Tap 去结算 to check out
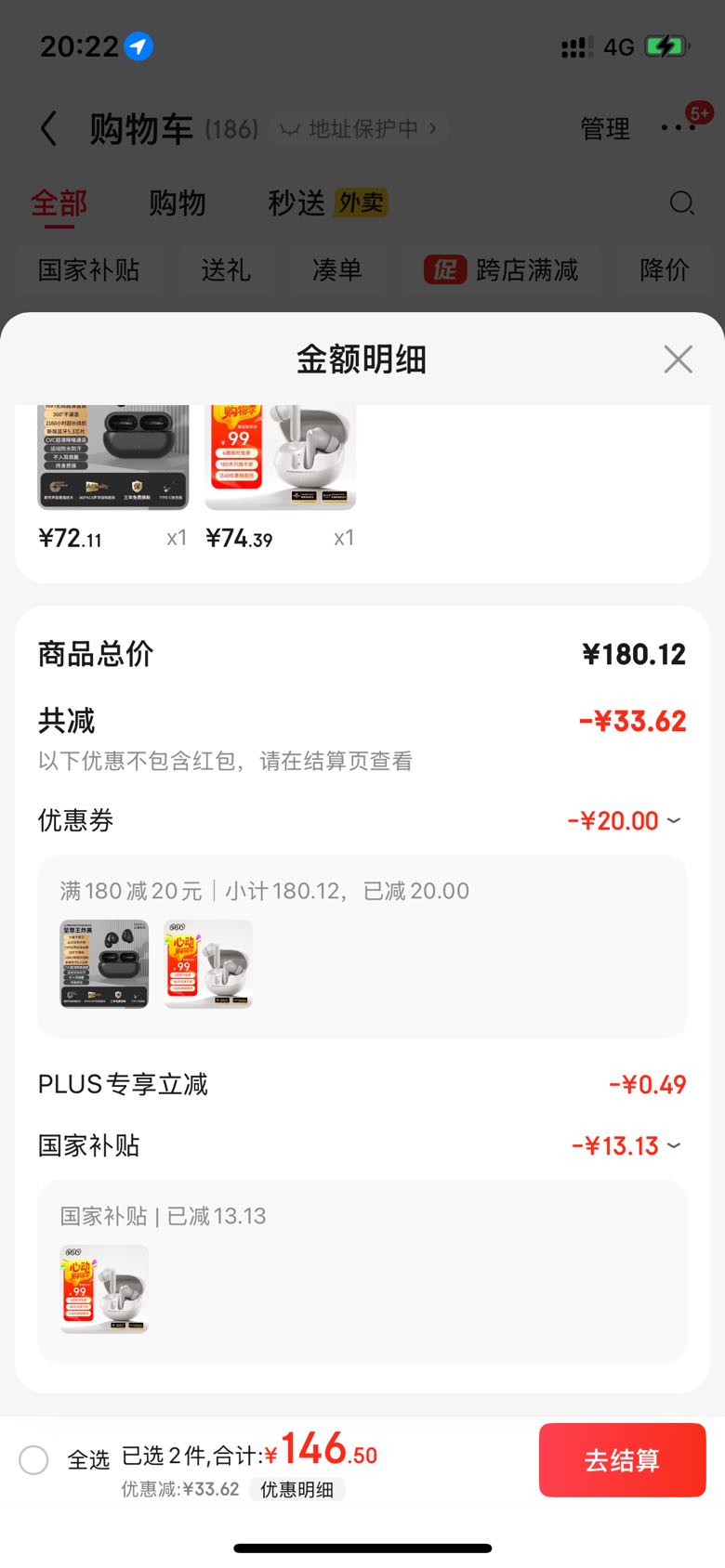Screen dimensions: 725x1568 pos(622,1459)
